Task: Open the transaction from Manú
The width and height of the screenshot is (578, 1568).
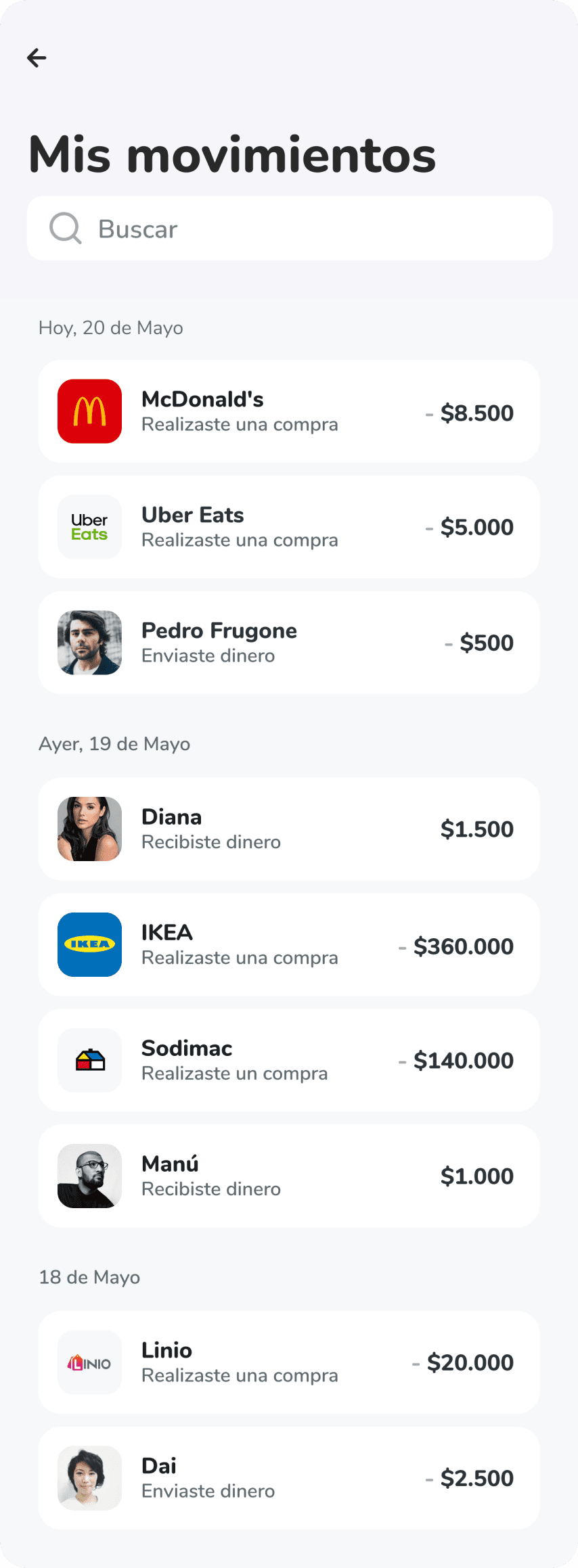Action: tap(288, 1176)
